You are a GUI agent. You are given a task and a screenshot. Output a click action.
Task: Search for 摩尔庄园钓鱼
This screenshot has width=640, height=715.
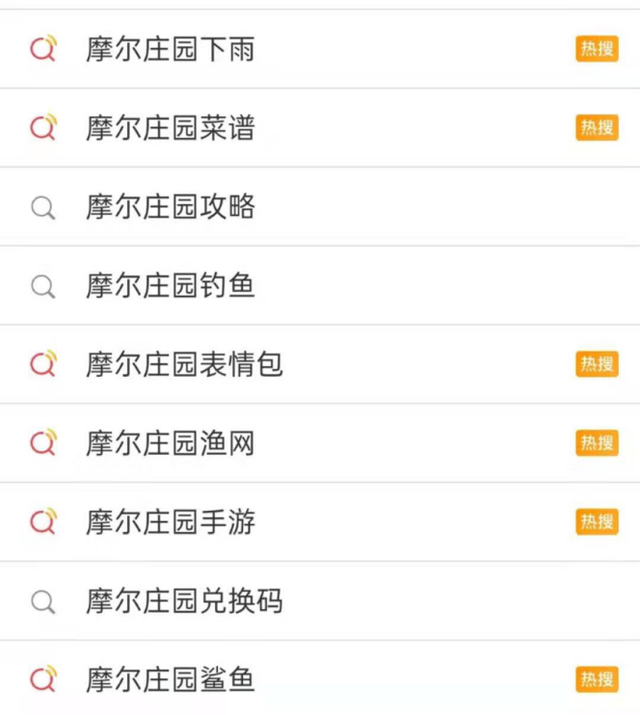coord(170,286)
